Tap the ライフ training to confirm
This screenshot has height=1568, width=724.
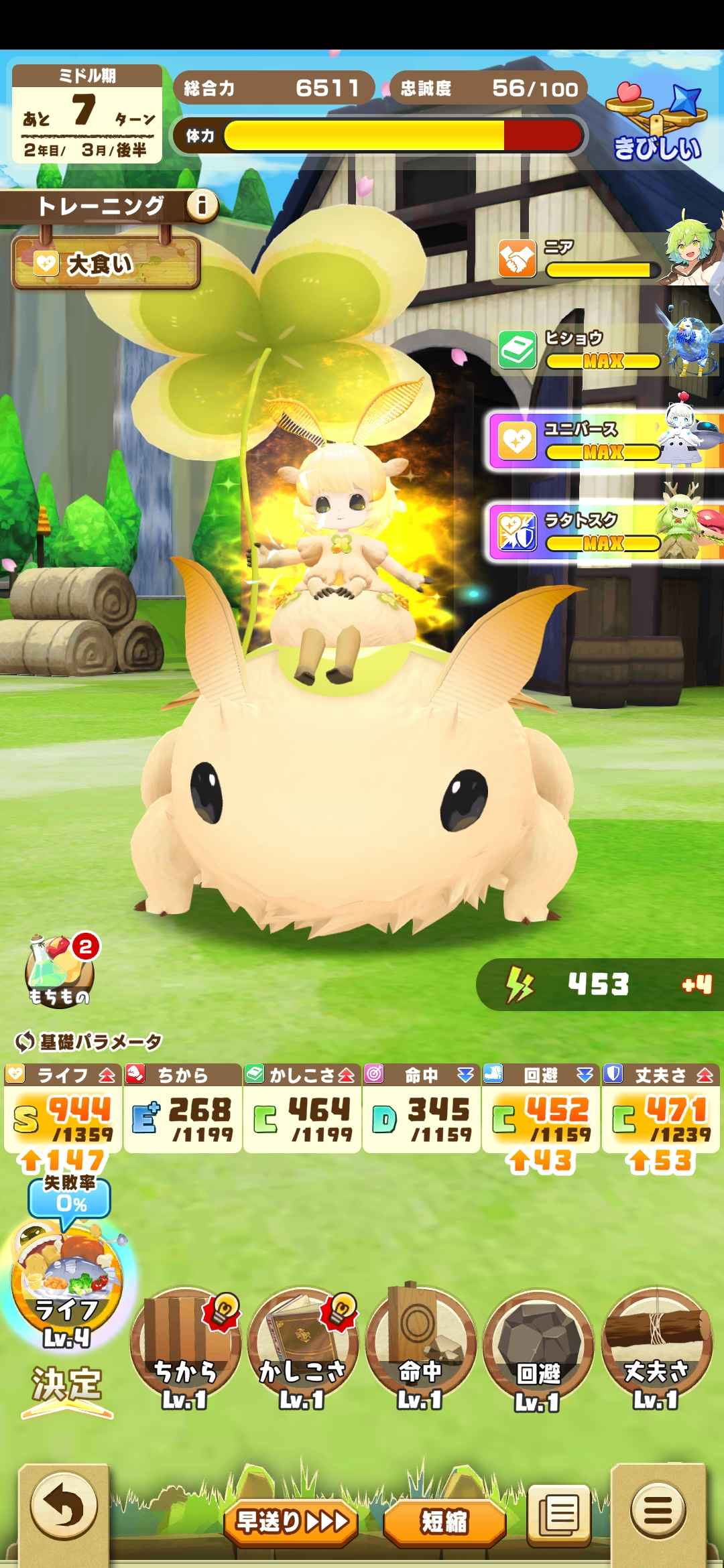[67, 1290]
